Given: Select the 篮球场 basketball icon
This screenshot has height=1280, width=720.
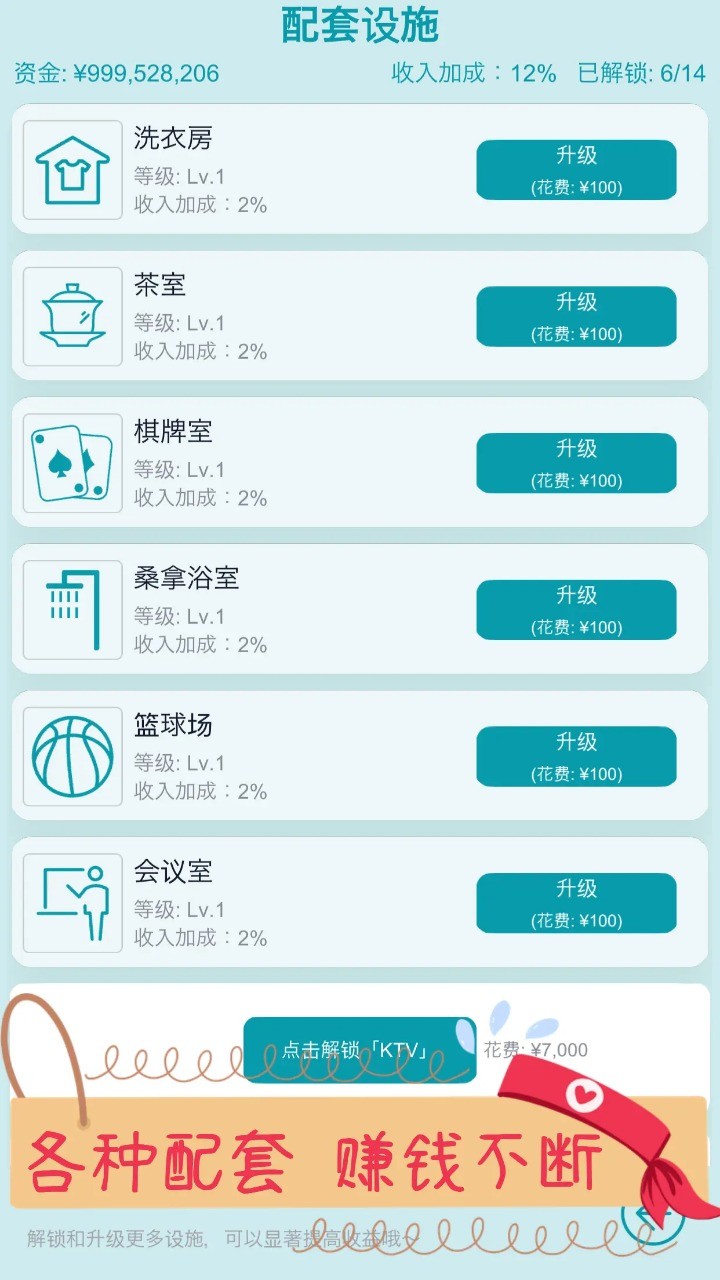Looking at the screenshot, I should pos(71,755).
